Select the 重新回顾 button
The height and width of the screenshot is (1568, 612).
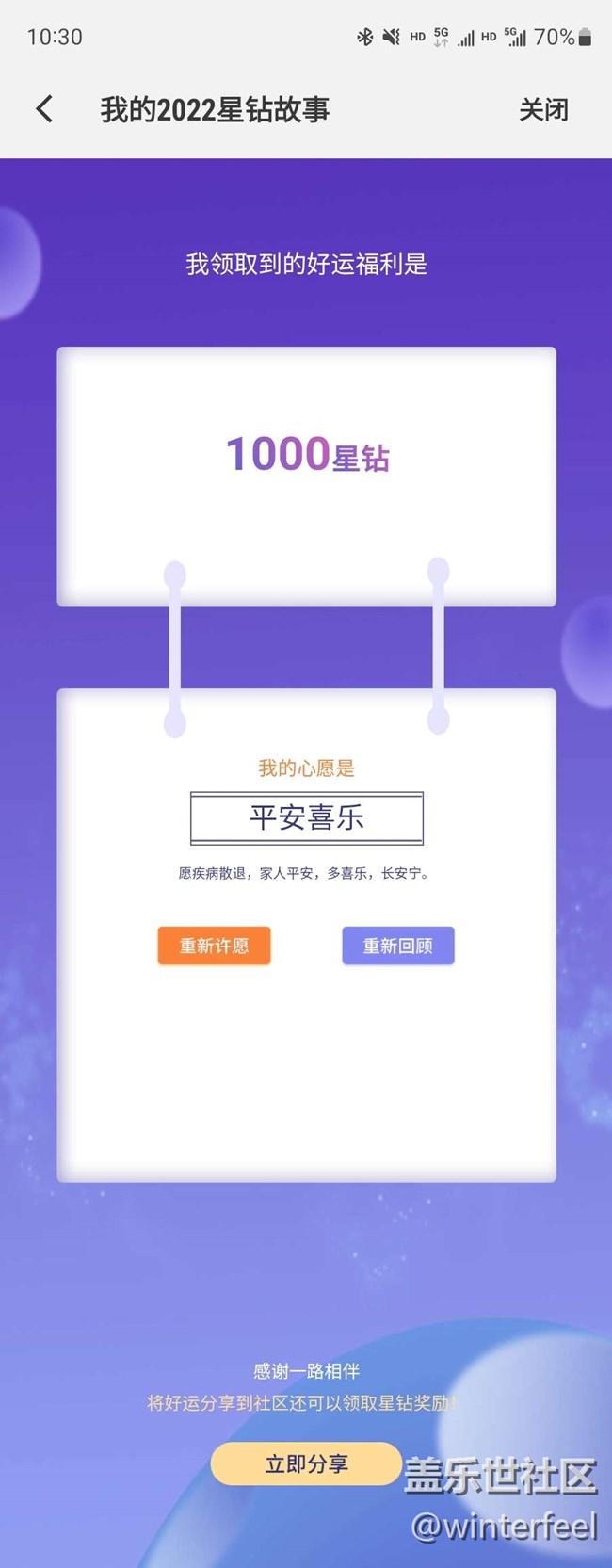[397, 946]
